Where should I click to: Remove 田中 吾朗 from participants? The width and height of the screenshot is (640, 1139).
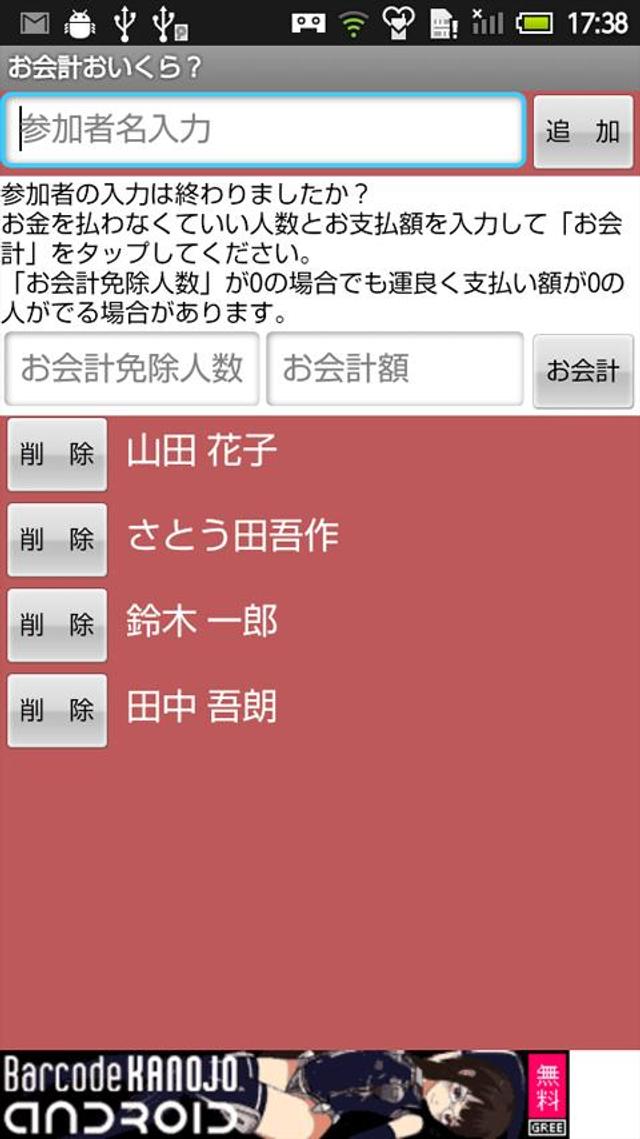click(x=57, y=710)
